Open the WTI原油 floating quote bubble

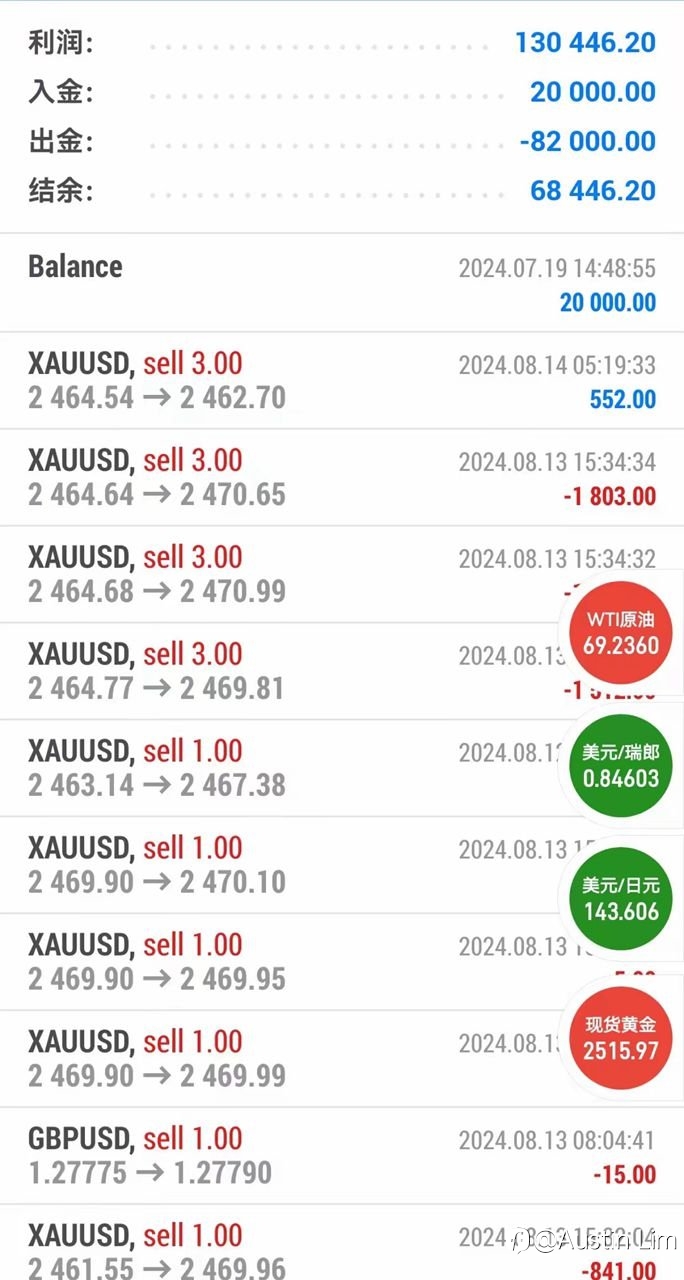pos(621,634)
